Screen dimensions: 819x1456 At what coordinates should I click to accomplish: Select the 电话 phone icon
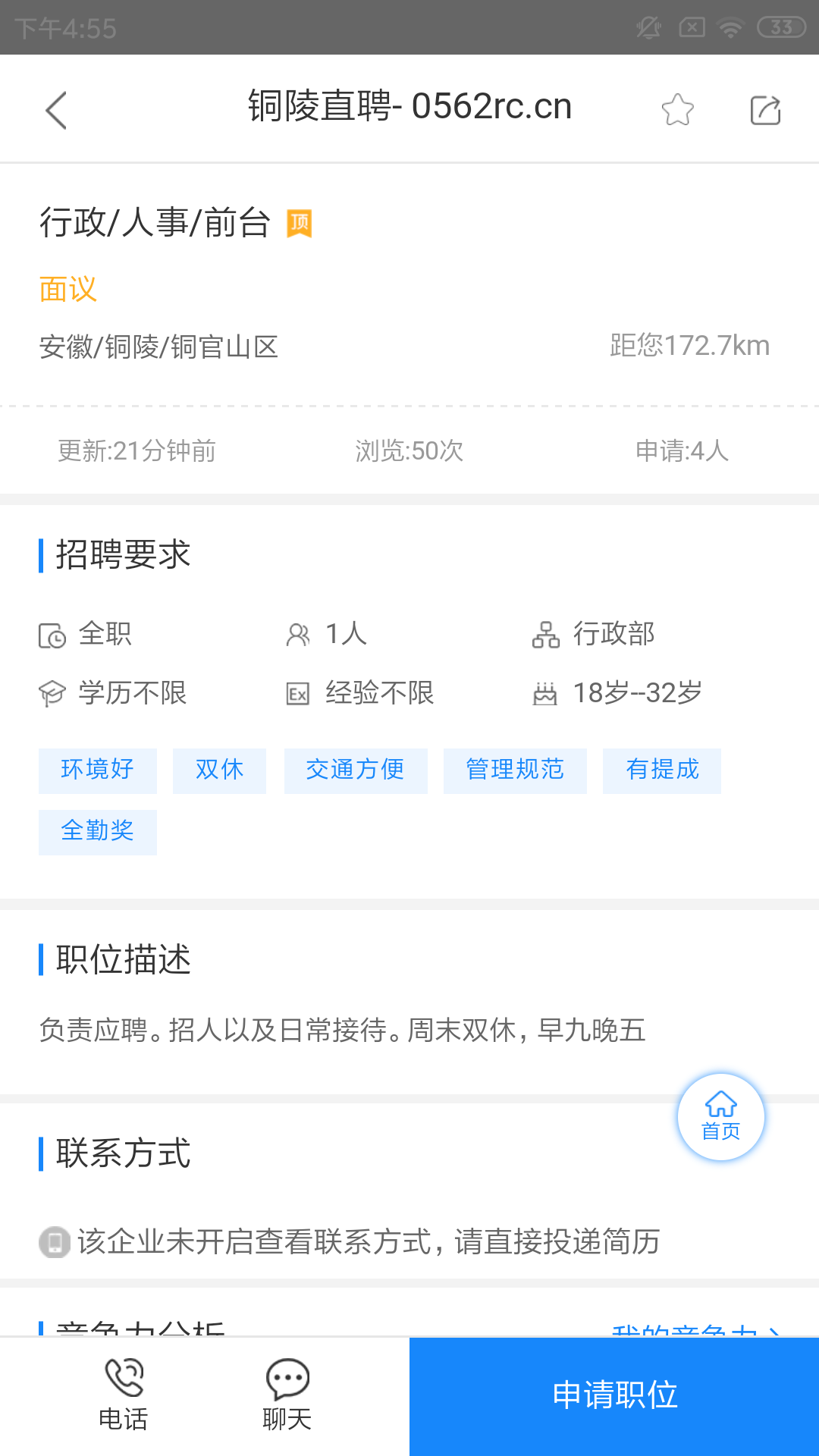click(x=124, y=1376)
